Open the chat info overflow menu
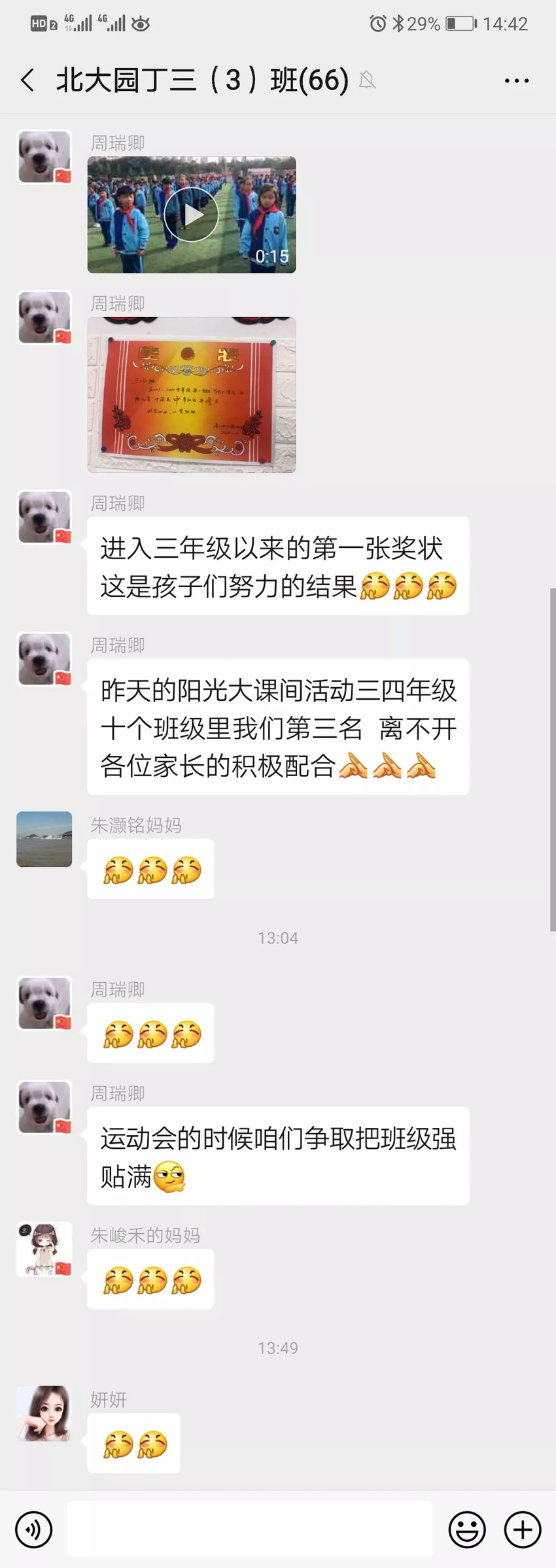The height and width of the screenshot is (1568, 556). tap(516, 80)
